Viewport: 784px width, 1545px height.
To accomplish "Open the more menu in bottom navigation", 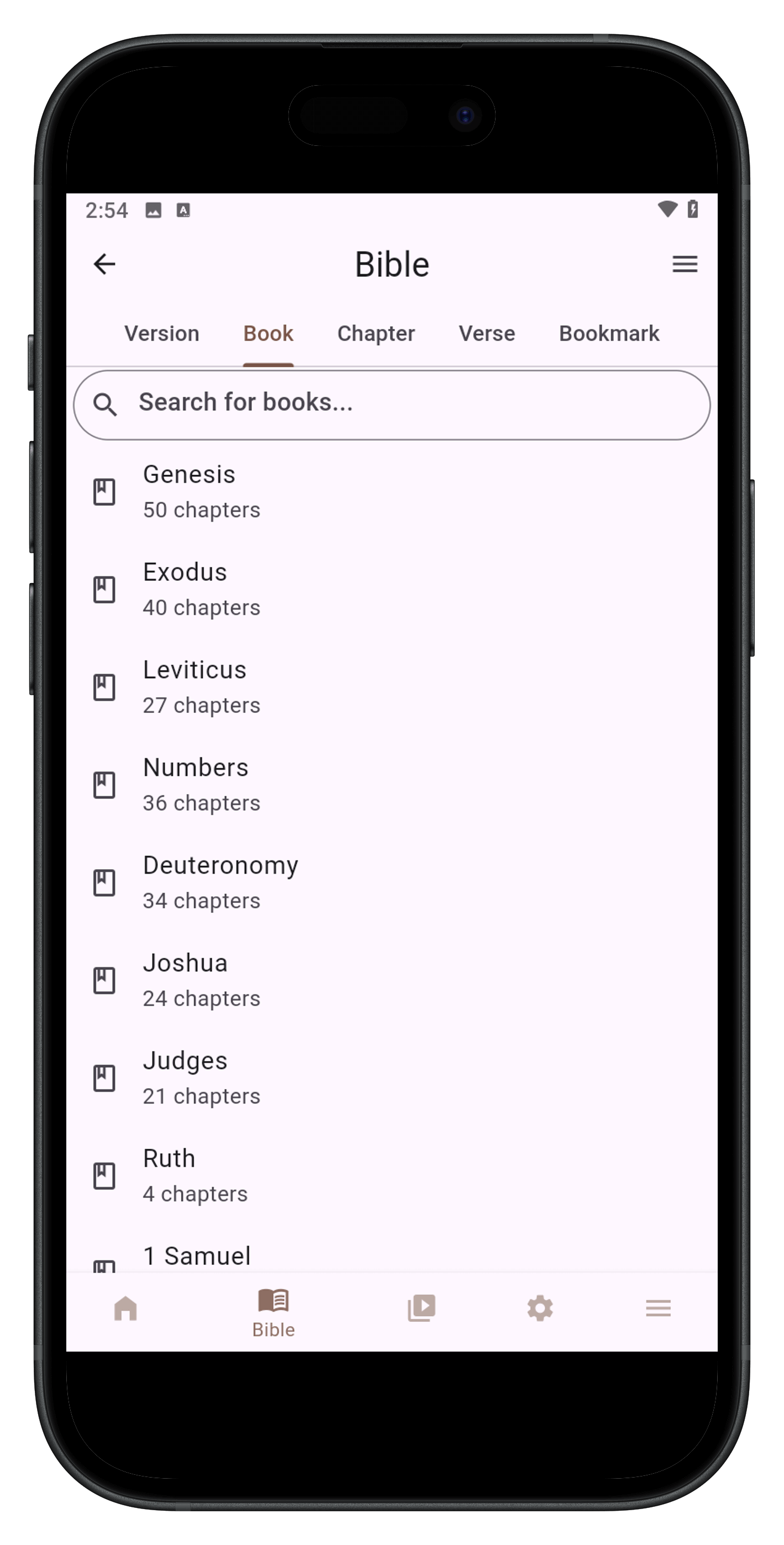I will pyautogui.click(x=658, y=1308).
